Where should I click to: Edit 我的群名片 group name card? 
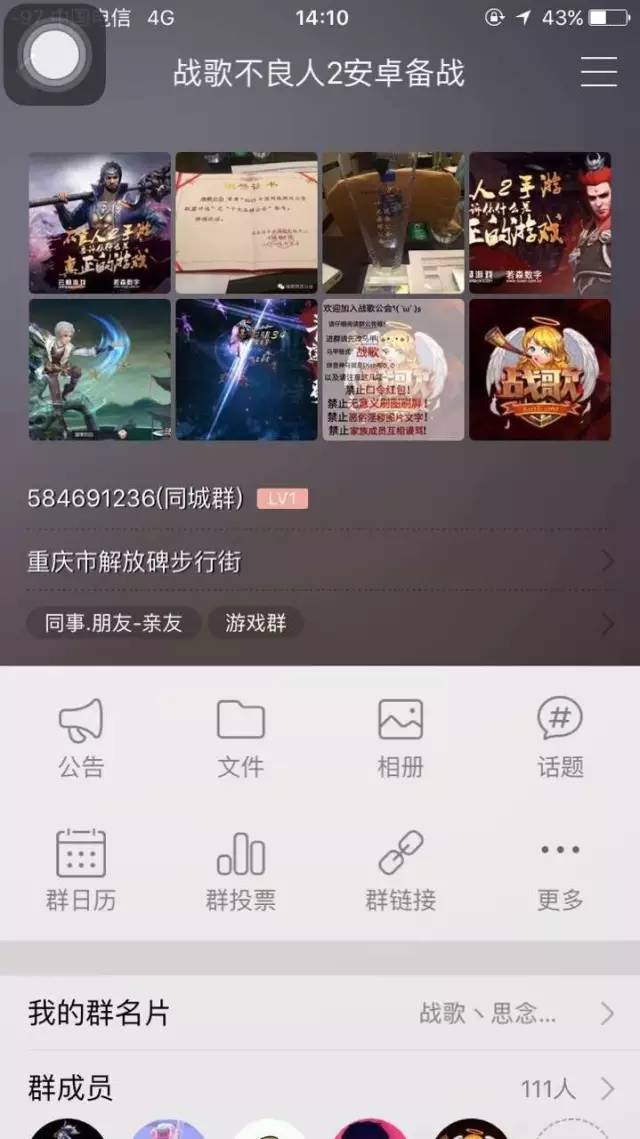320,1014
